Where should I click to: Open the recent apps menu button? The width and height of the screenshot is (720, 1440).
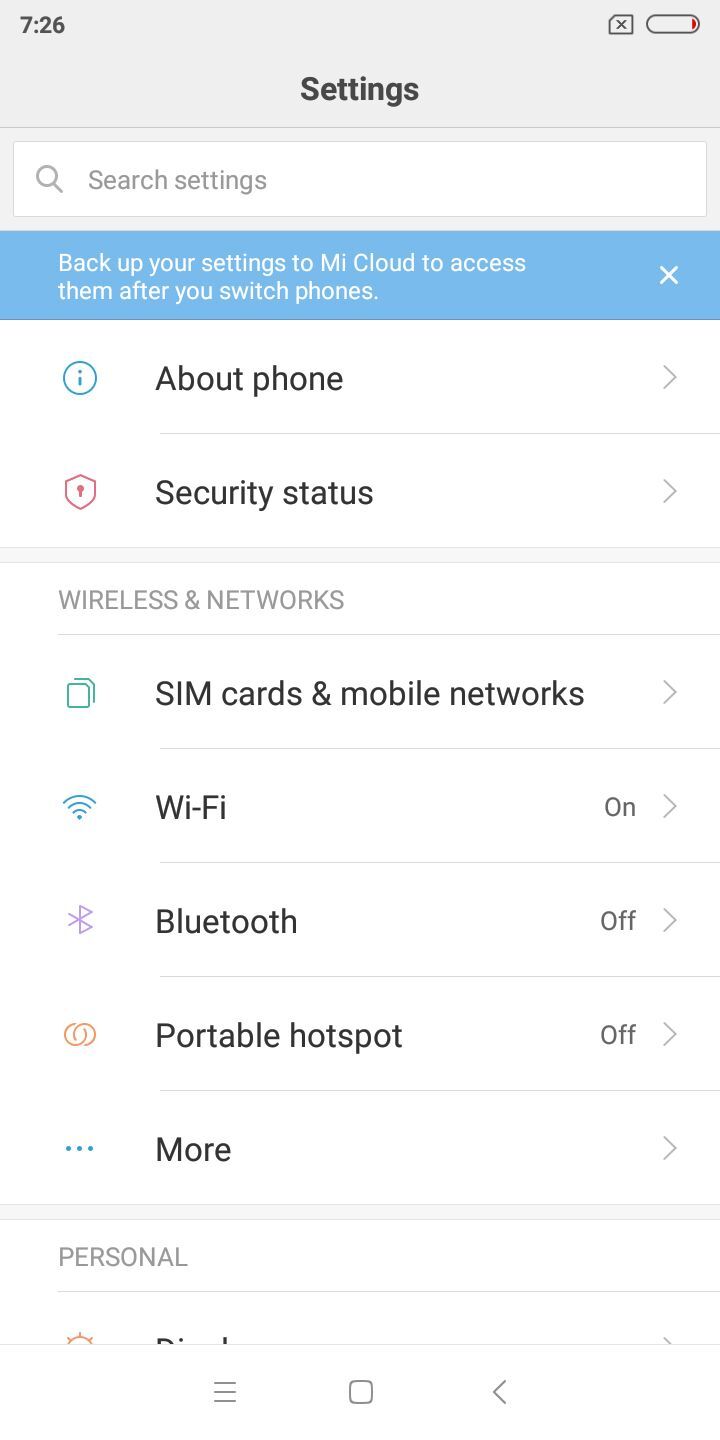click(x=225, y=1391)
